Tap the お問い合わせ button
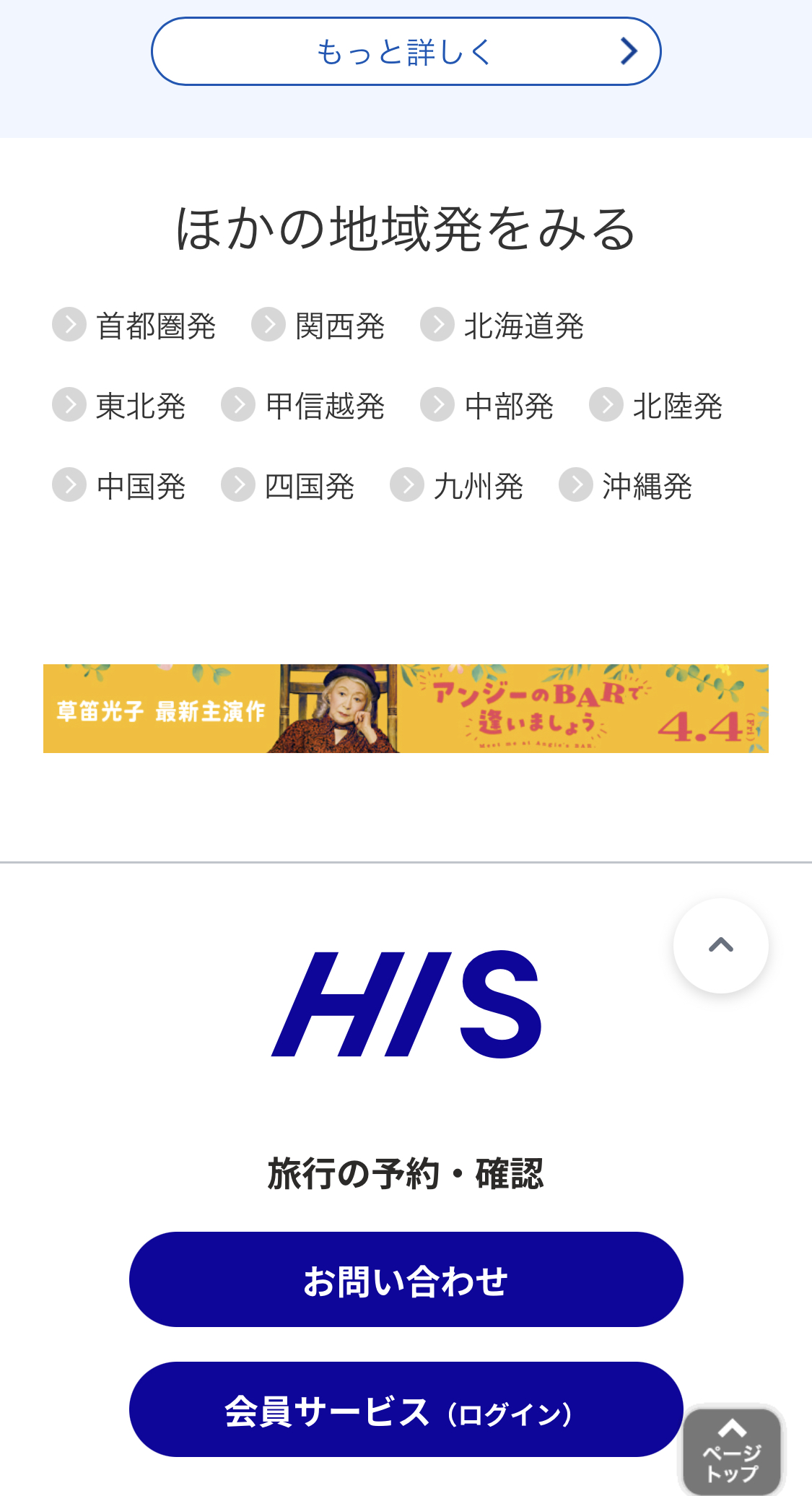This screenshot has width=812, height=1496. tap(406, 1279)
